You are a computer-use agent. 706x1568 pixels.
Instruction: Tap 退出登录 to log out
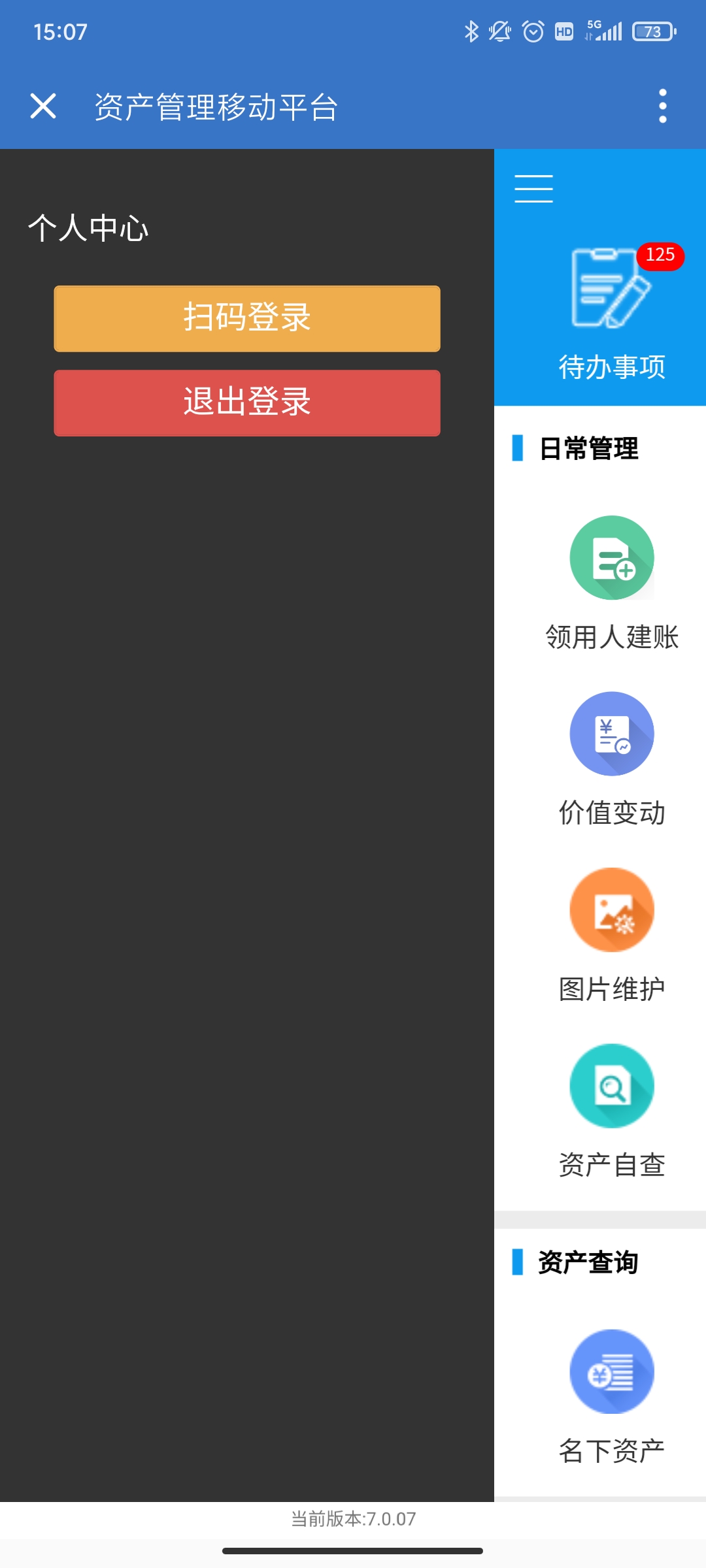(x=247, y=402)
